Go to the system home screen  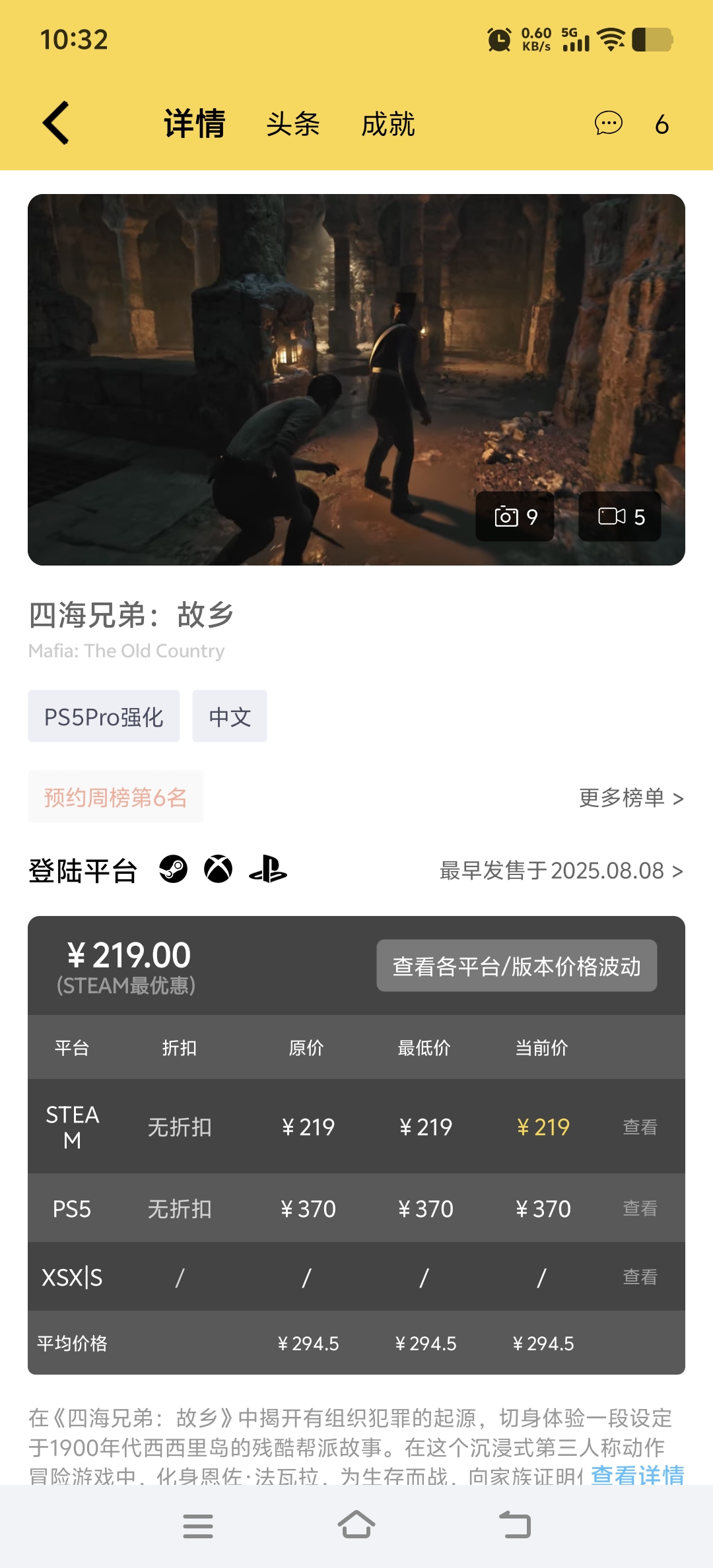click(x=356, y=1525)
